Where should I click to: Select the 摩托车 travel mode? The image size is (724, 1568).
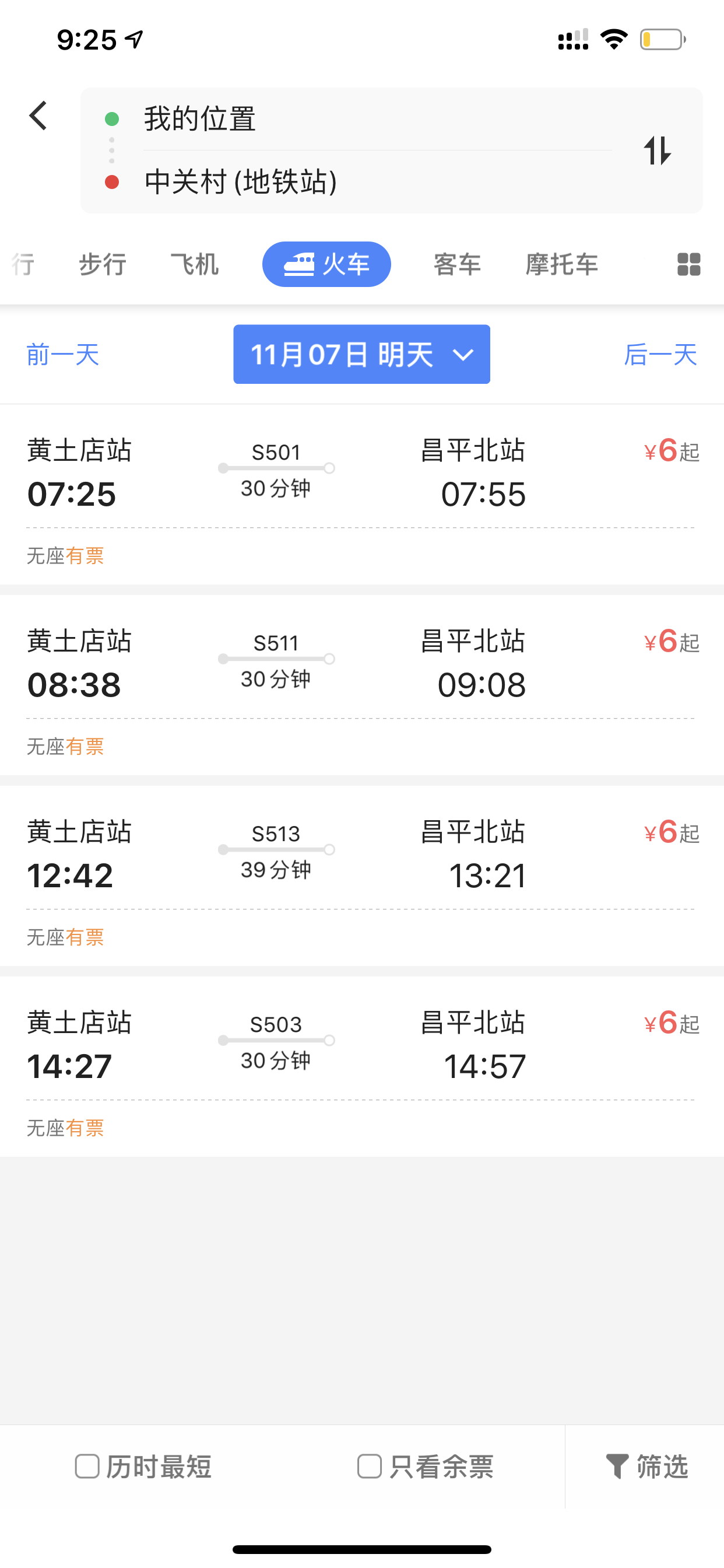coord(562,265)
